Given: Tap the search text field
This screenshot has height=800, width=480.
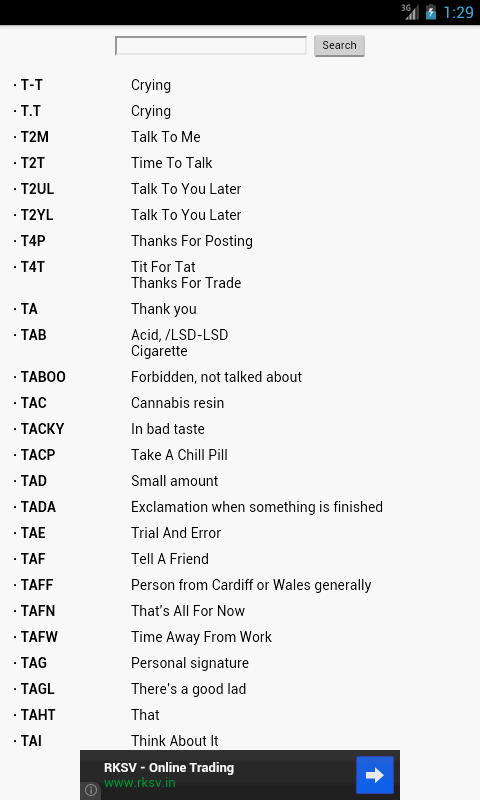Looking at the screenshot, I should [x=211, y=45].
